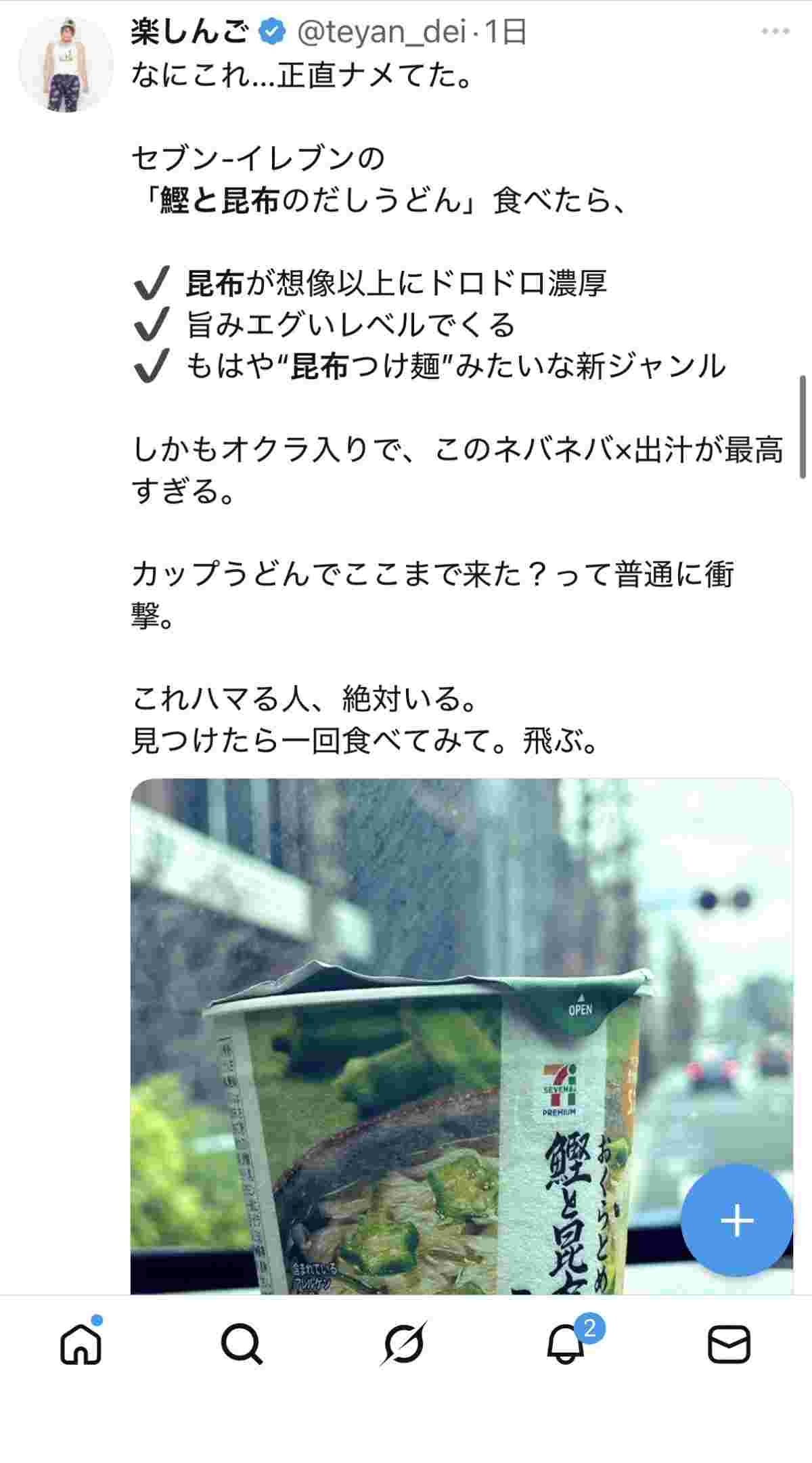
Task: View the udon cup photo
Action: click(x=406, y=1036)
